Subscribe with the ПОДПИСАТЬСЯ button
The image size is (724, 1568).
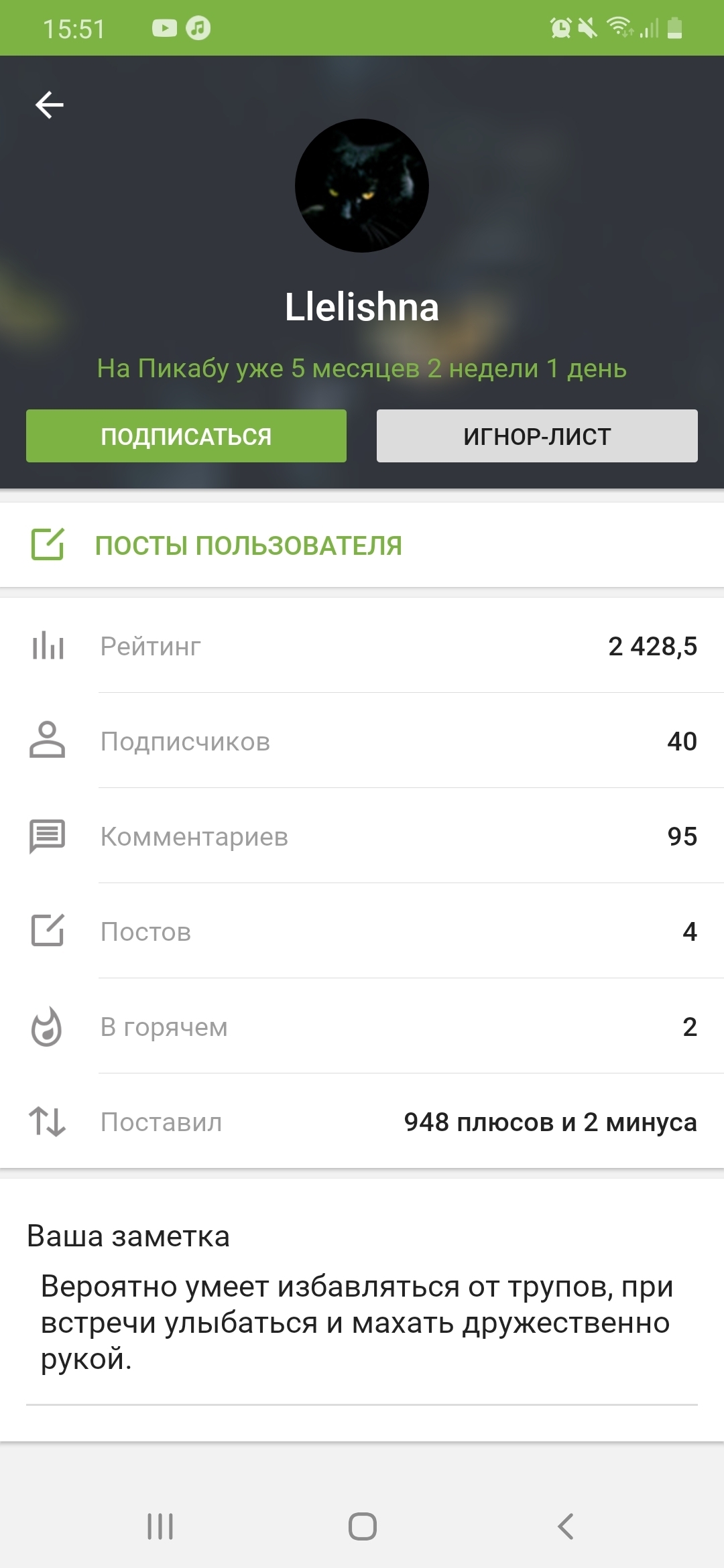pos(186,436)
